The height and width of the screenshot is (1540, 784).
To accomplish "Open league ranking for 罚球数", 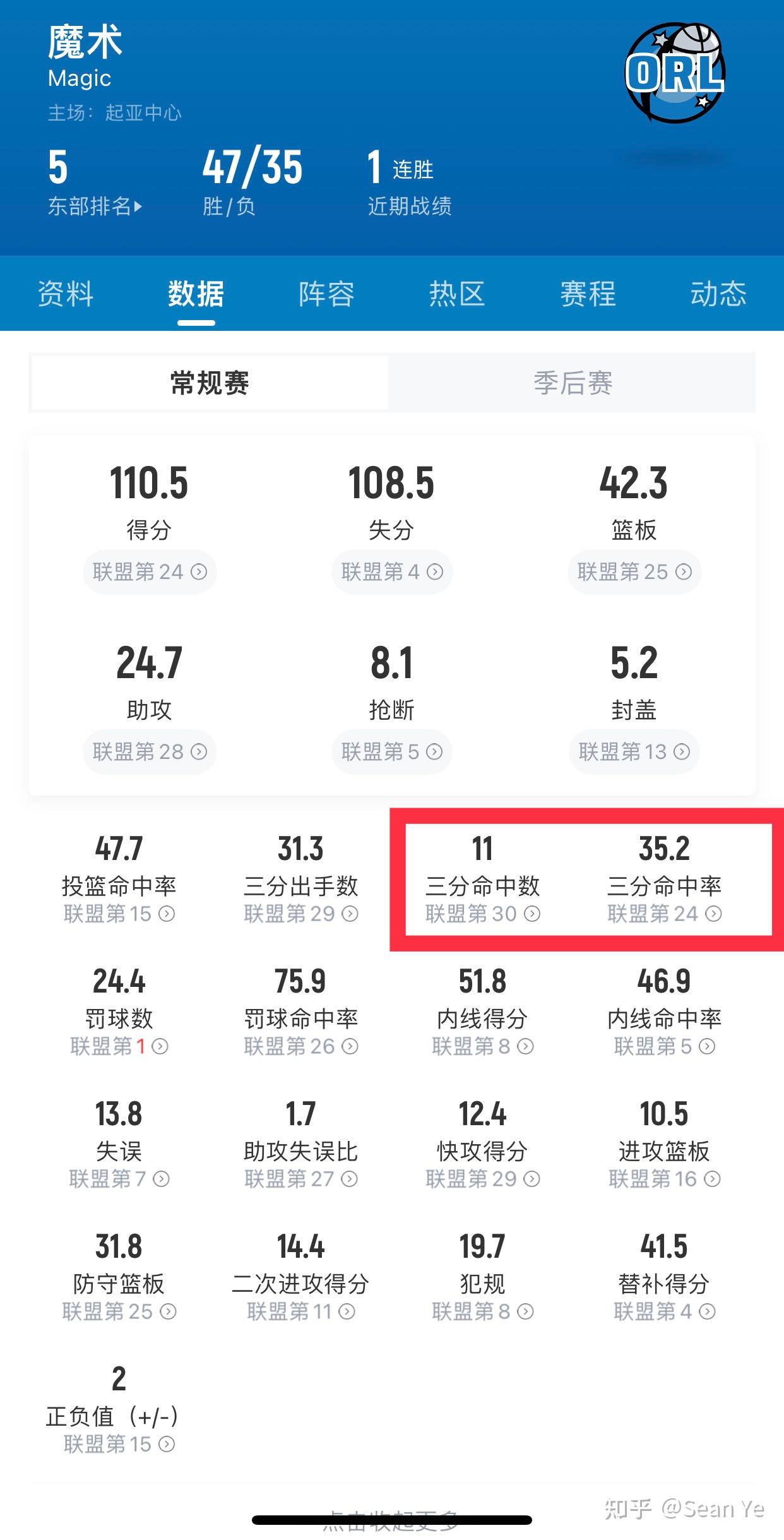I will pyautogui.click(x=119, y=1046).
